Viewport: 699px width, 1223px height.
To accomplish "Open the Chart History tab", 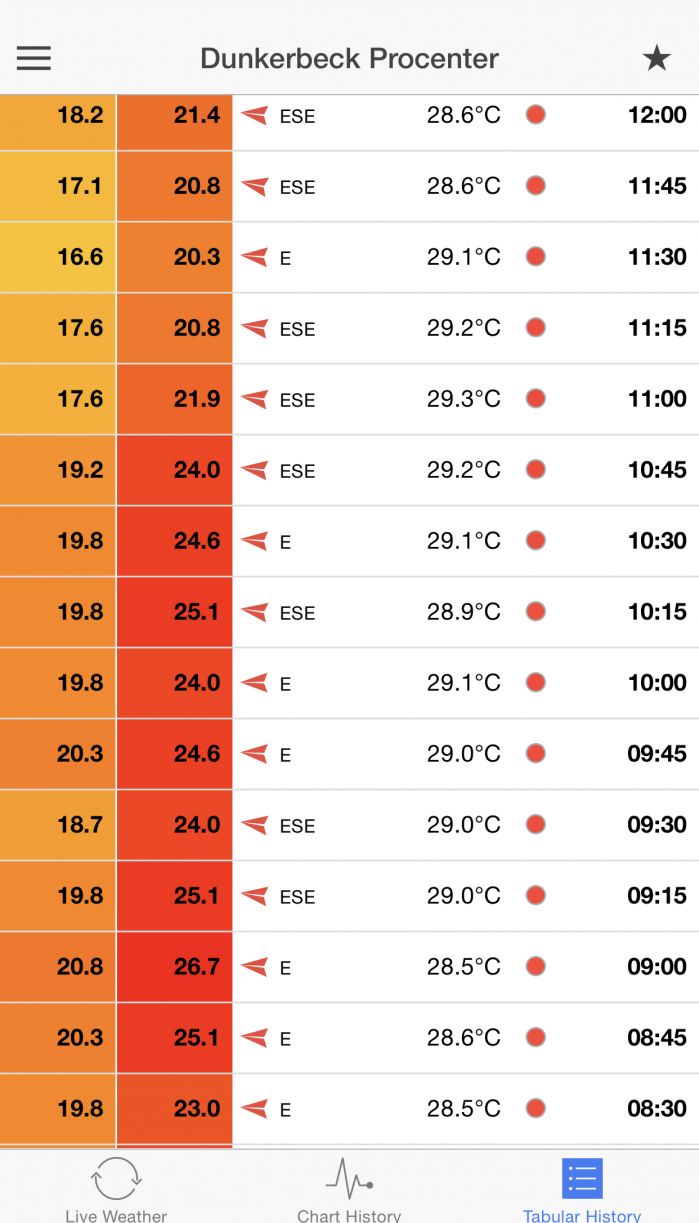I will 349,1188.
